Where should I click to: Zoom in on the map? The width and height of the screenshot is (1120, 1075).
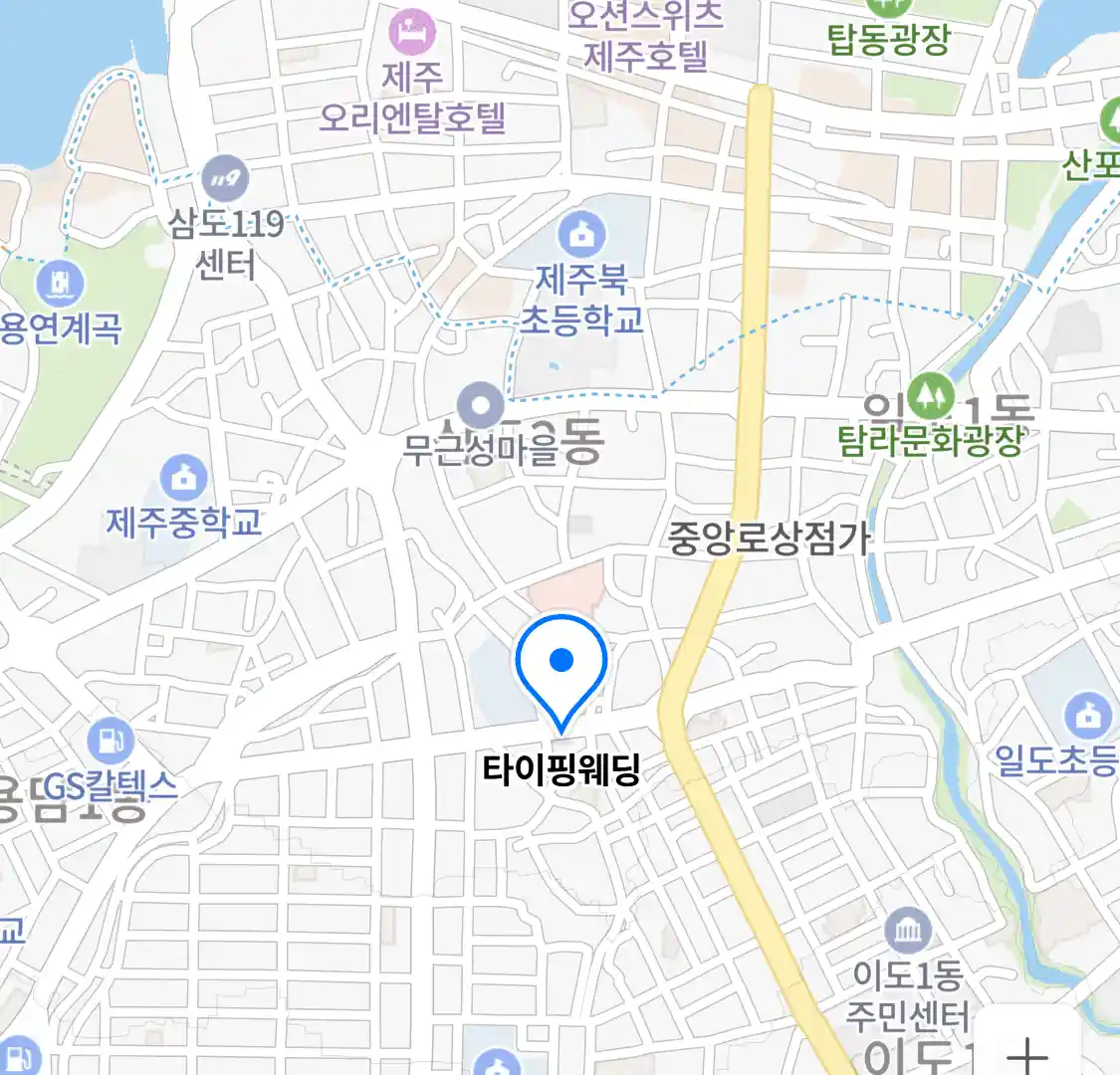pos(1027,1052)
